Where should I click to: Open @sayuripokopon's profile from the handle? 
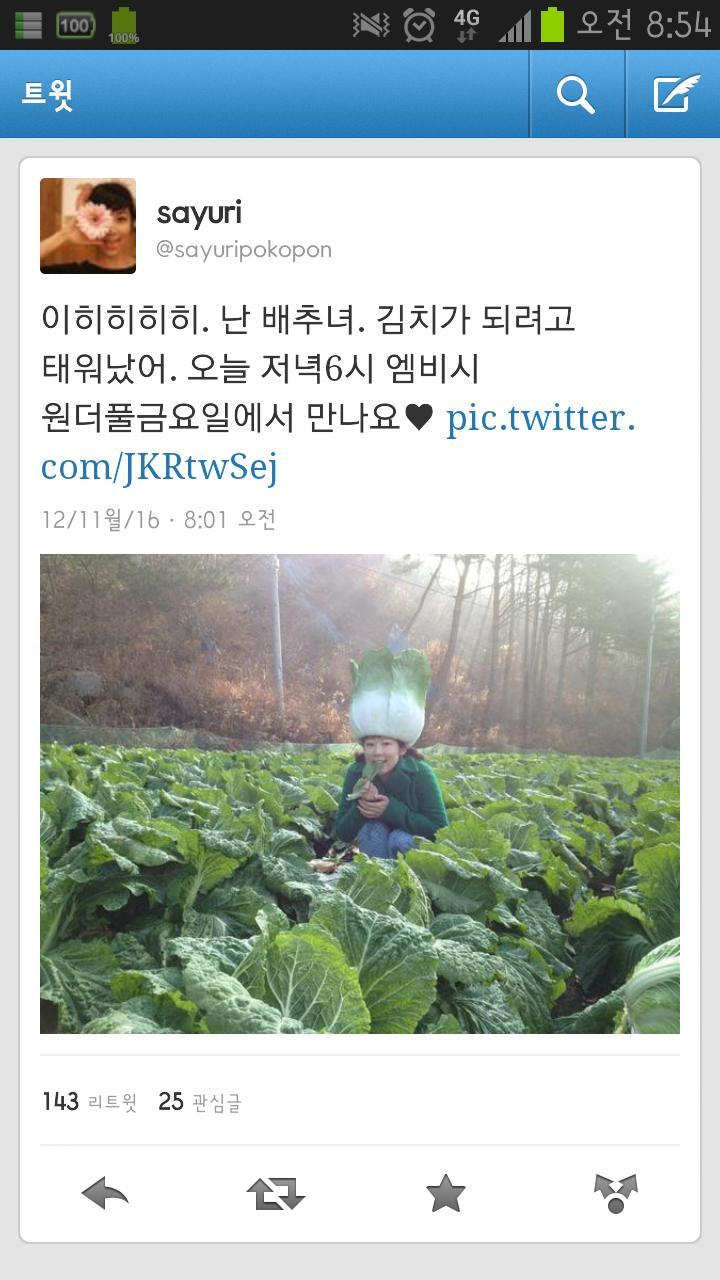point(243,250)
